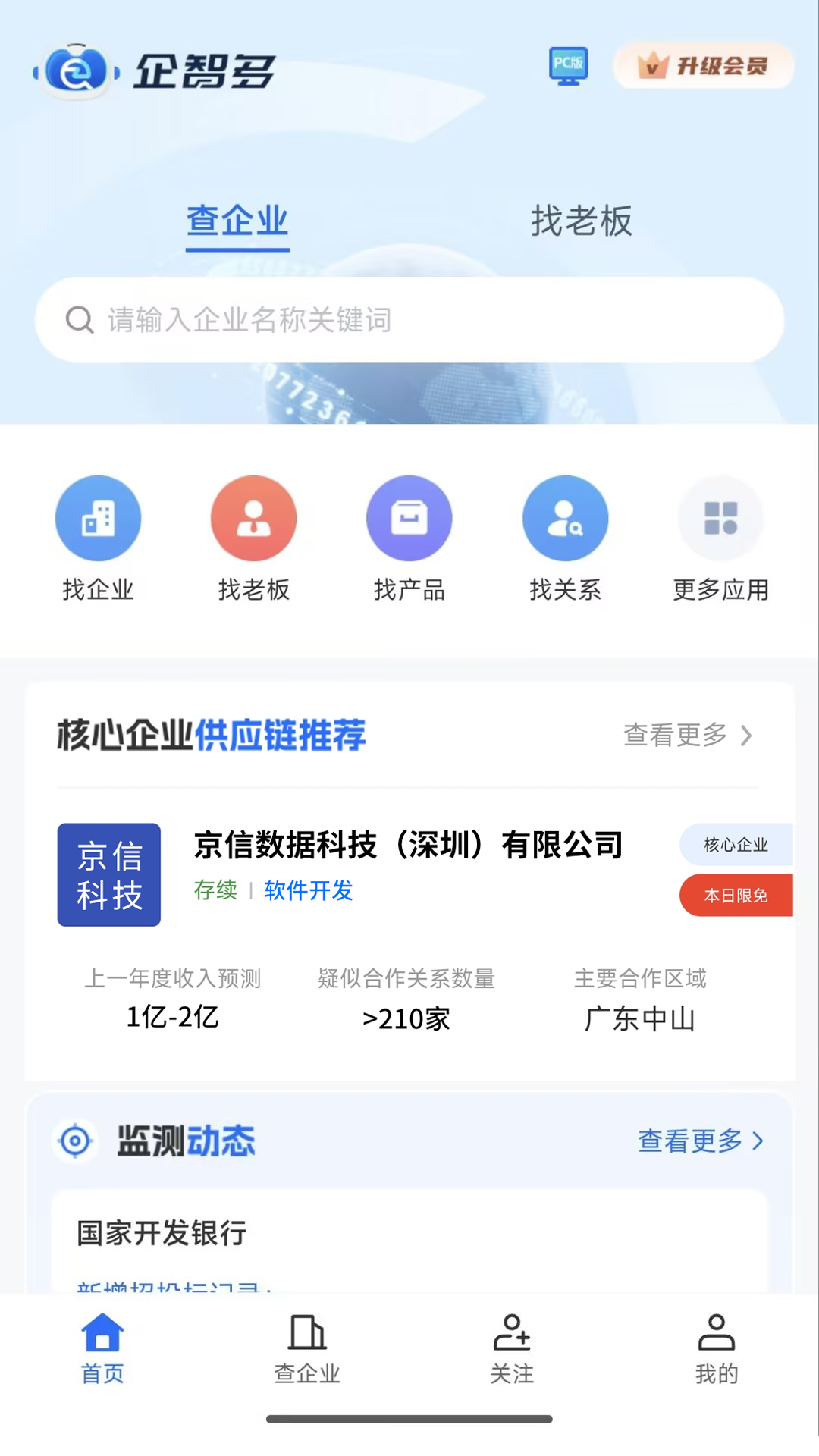The width and height of the screenshot is (819, 1456).
Task: Tap the 京信科技 company thumbnail
Action: coord(108,875)
